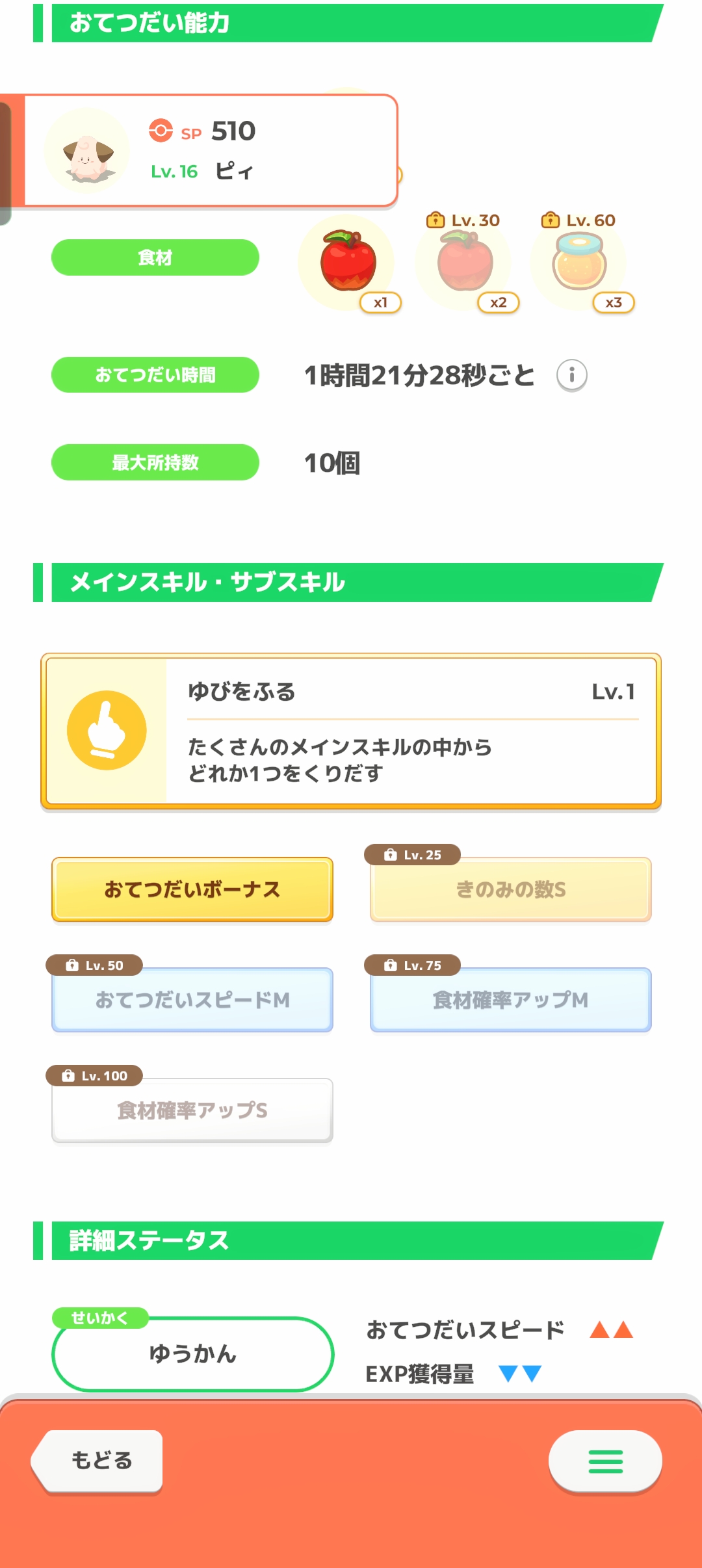The image size is (702, 1568).
Task: Tap the lock on 食材確率アップM subskill
Action: 390,966
